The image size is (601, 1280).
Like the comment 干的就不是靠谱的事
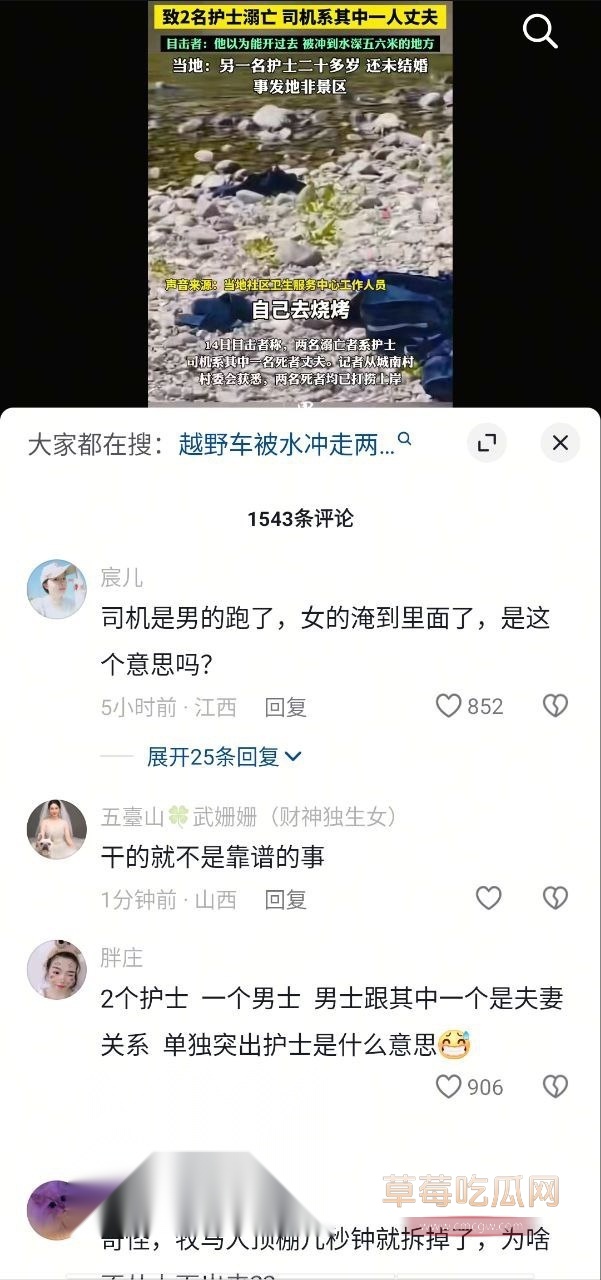tap(488, 898)
